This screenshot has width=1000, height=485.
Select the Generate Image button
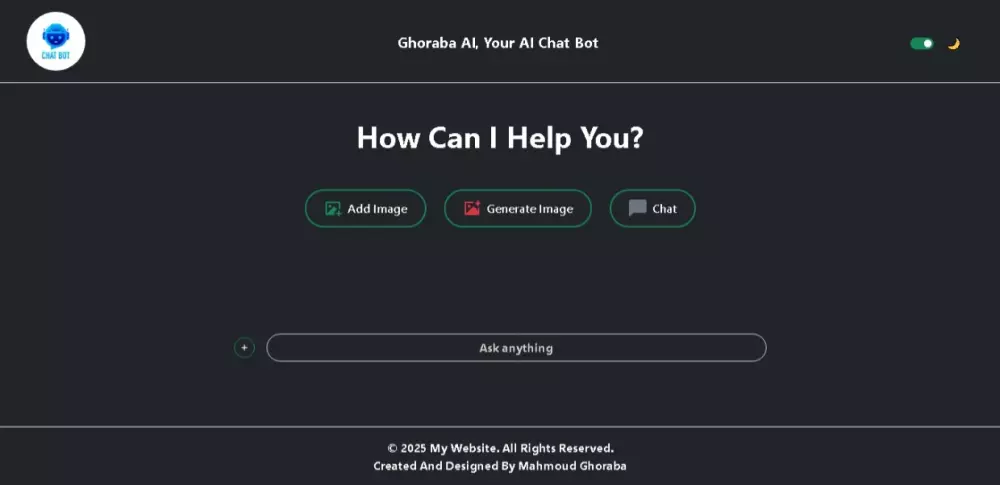pyautogui.click(x=517, y=209)
